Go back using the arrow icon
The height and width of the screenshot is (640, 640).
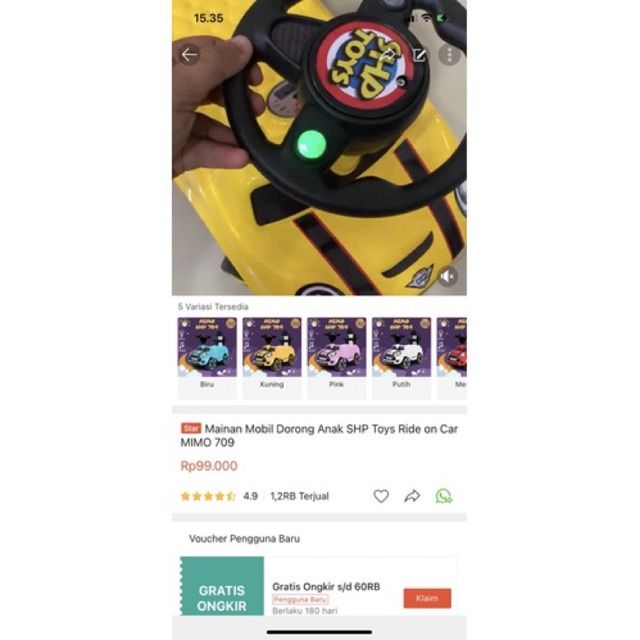190,54
